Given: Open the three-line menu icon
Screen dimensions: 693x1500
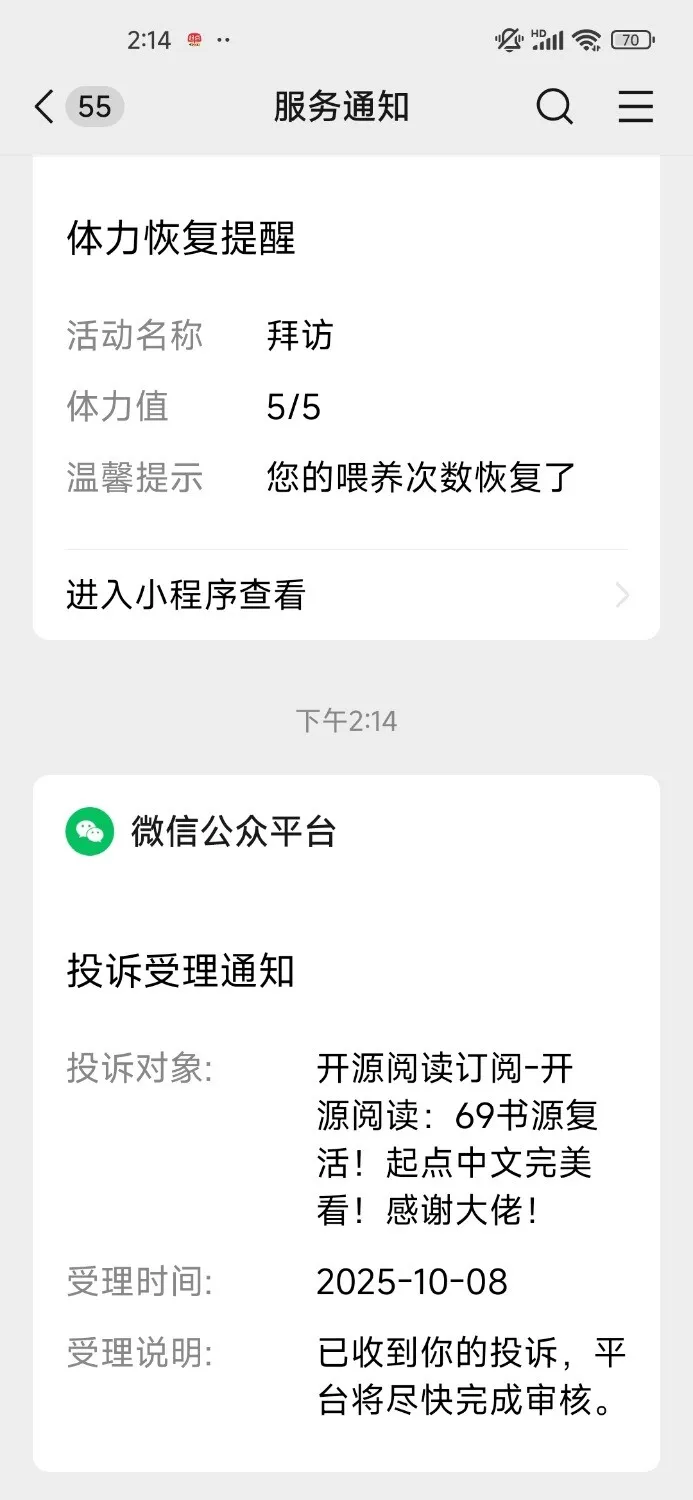Looking at the screenshot, I should 635,107.
